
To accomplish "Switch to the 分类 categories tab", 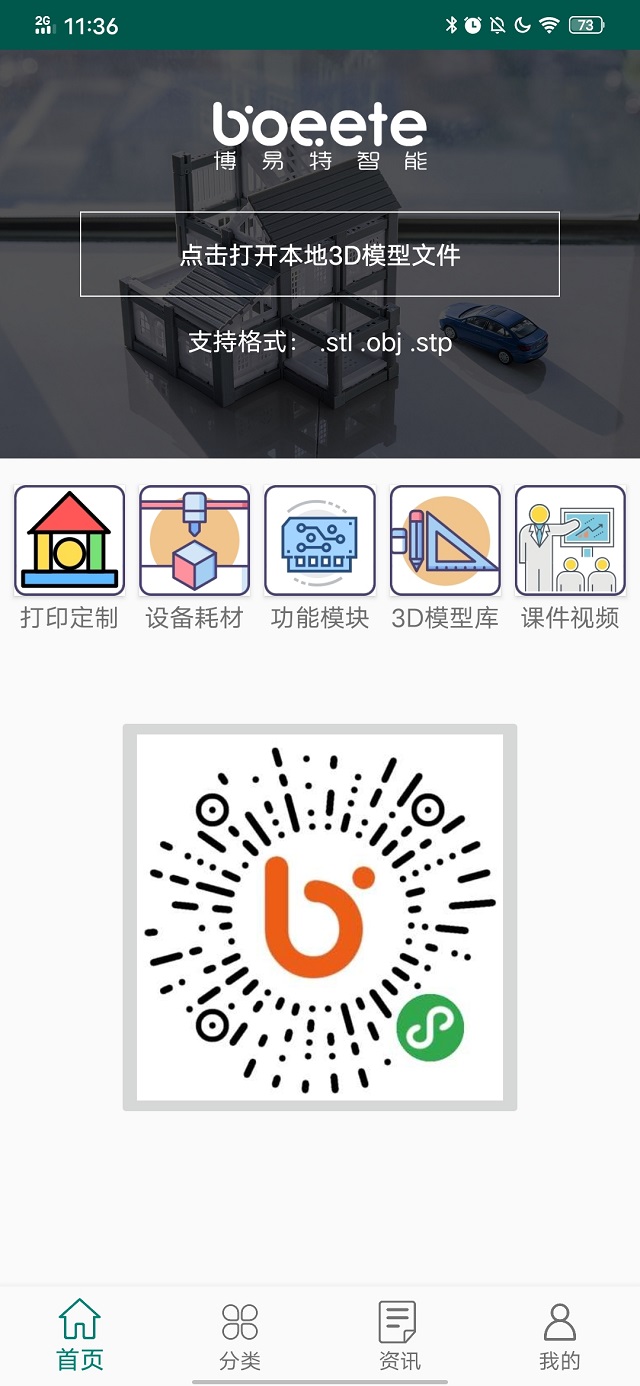I will 240,1335.
